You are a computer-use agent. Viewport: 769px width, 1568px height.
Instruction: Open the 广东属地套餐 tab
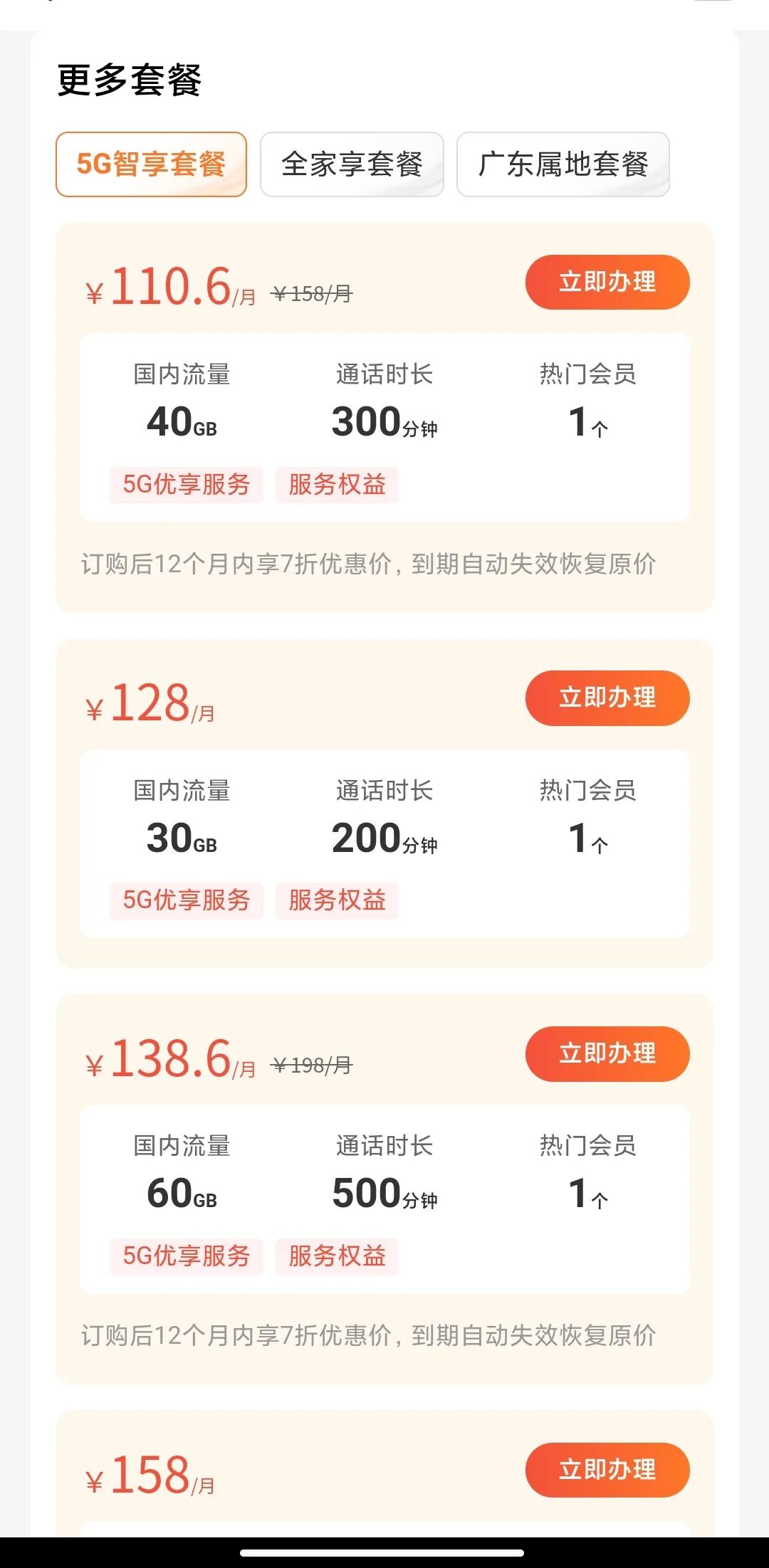(563, 164)
